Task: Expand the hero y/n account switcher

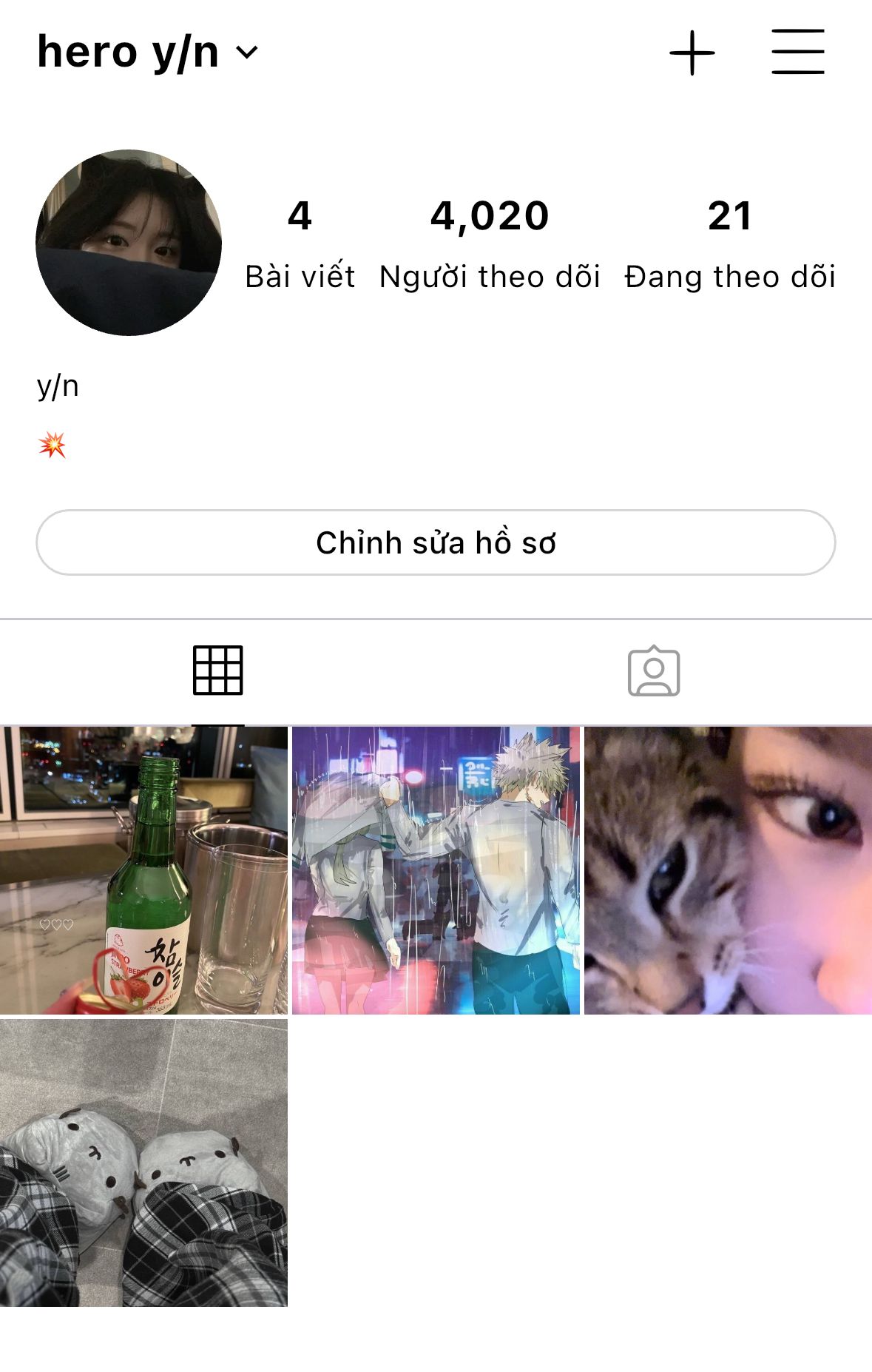Action: click(x=148, y=53)
